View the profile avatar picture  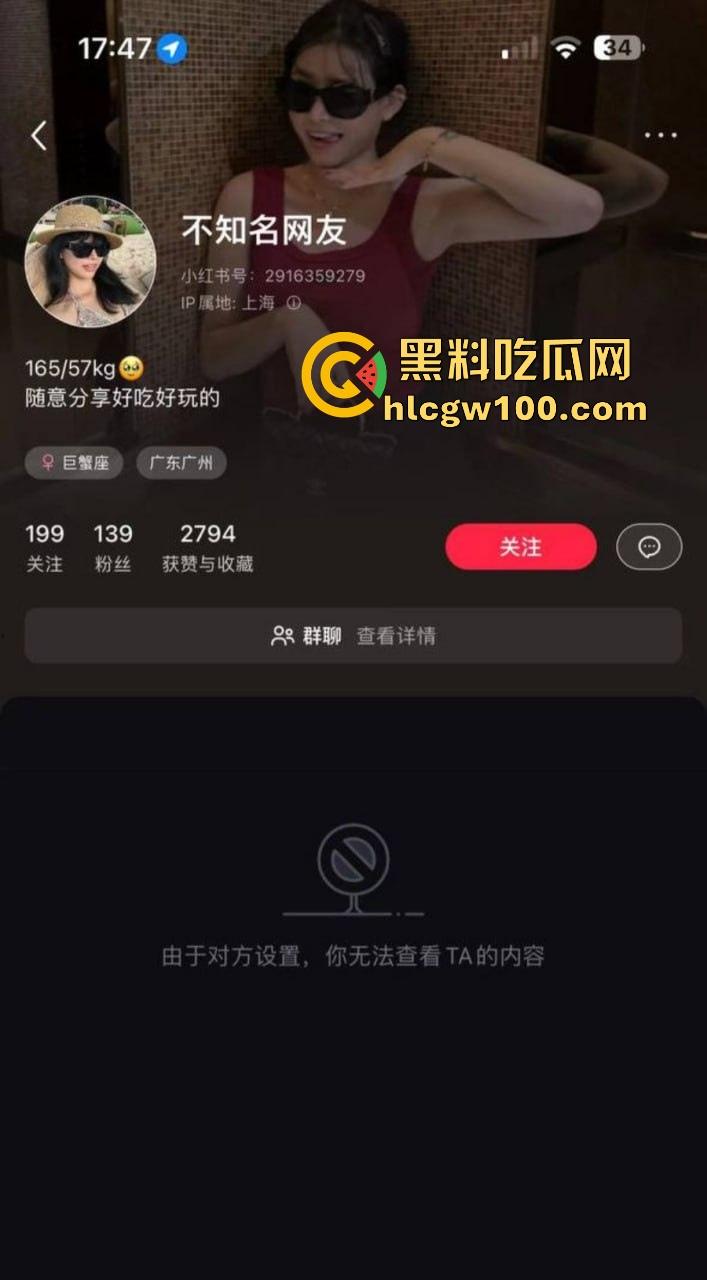click(90, 261)
